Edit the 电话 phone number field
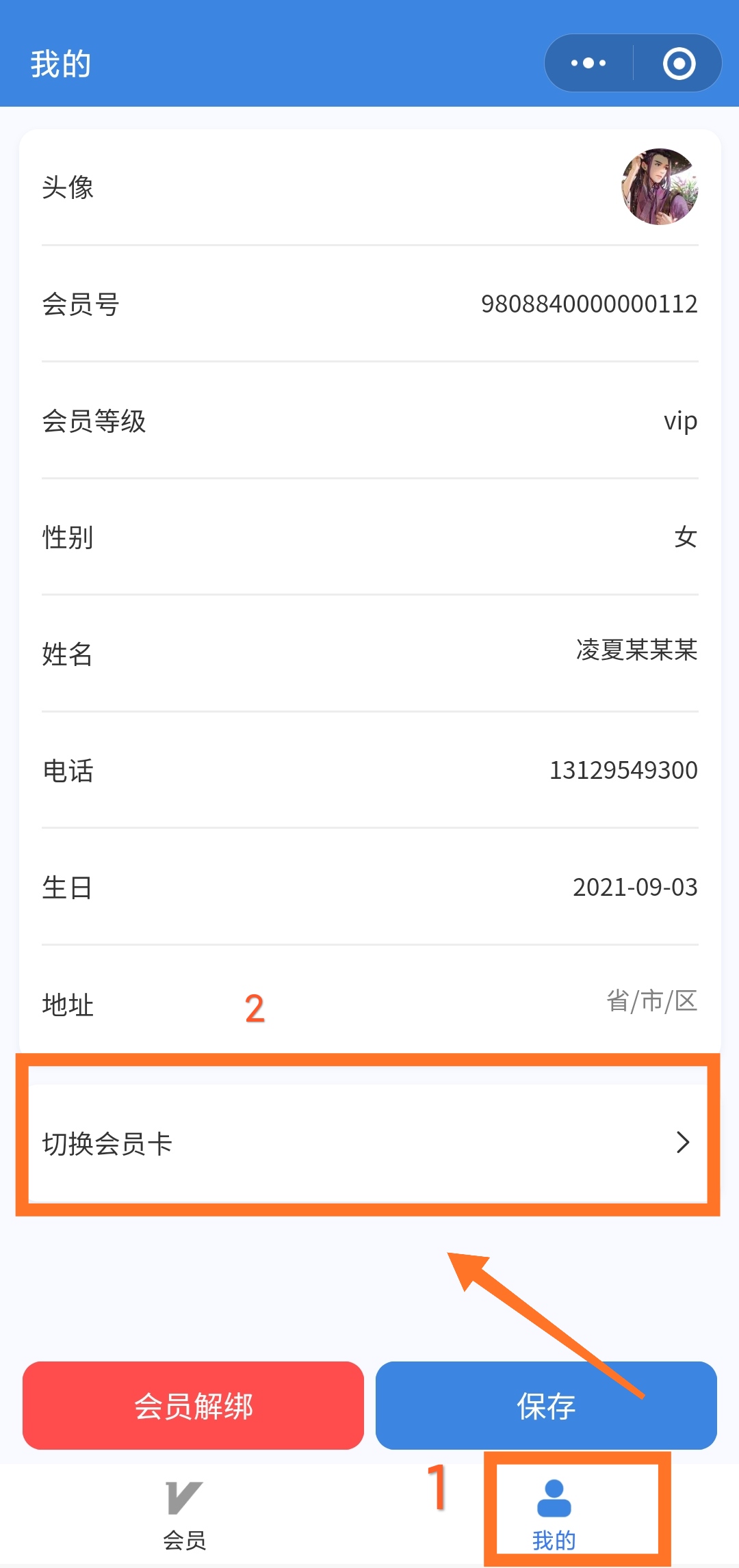The image size is (739, 1568). click(x=623, y=771)
